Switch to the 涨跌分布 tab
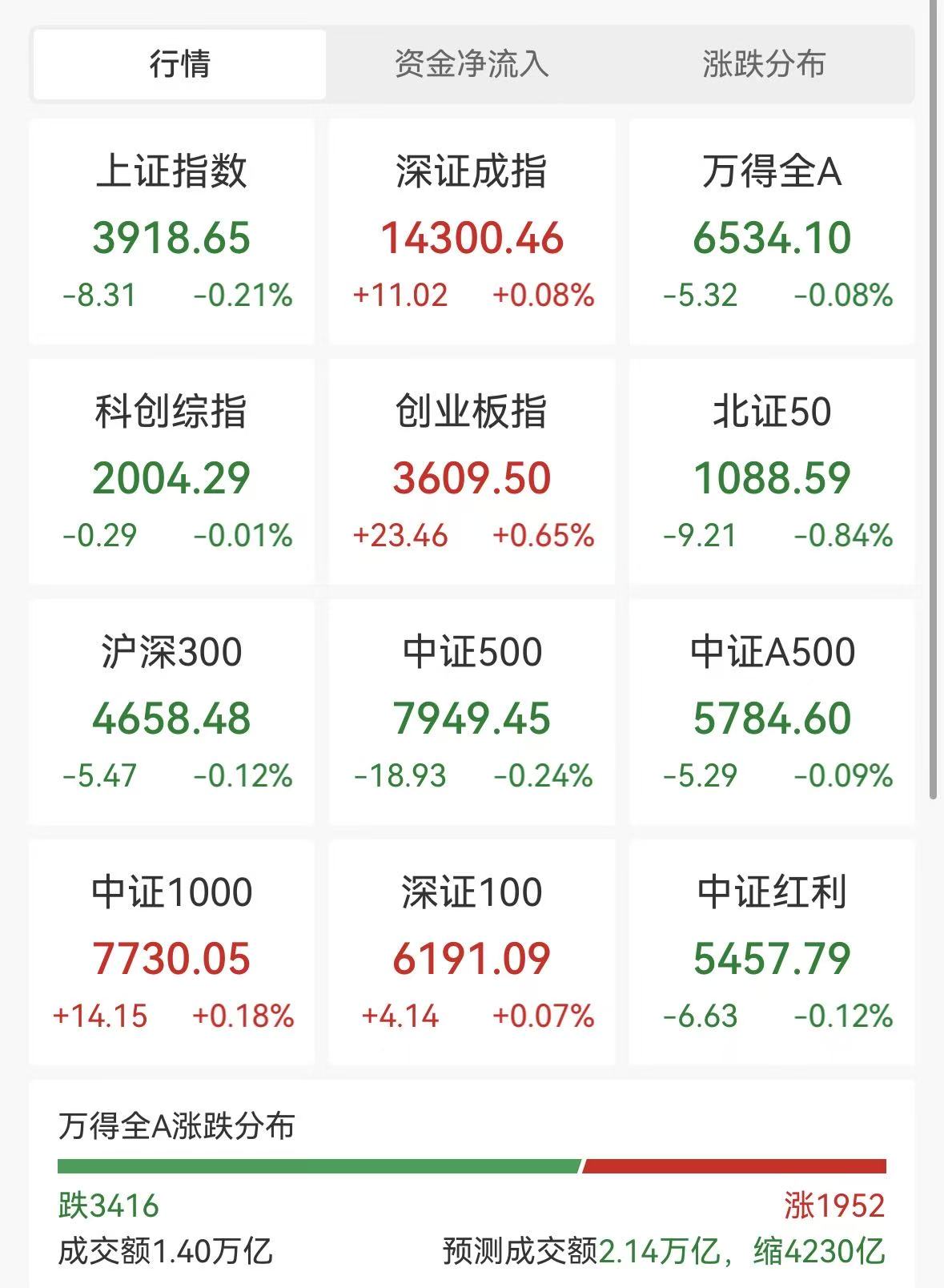Screen dimensions: 944x1288 tap(764, 64)
